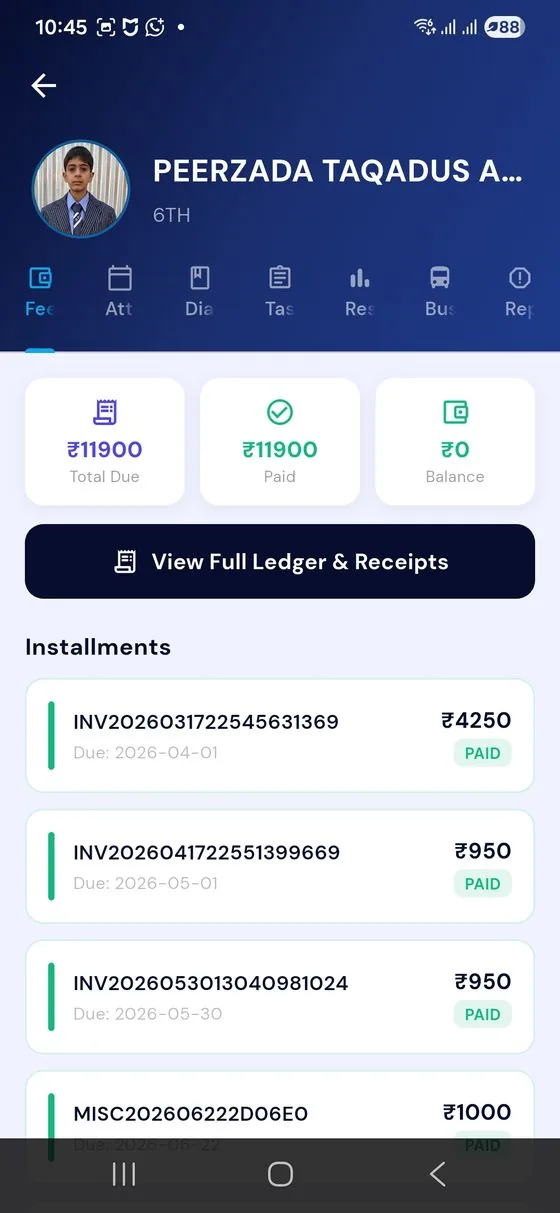Go to the system home screen
This screenshot has width=560, height=1213.
point(280,1174)
